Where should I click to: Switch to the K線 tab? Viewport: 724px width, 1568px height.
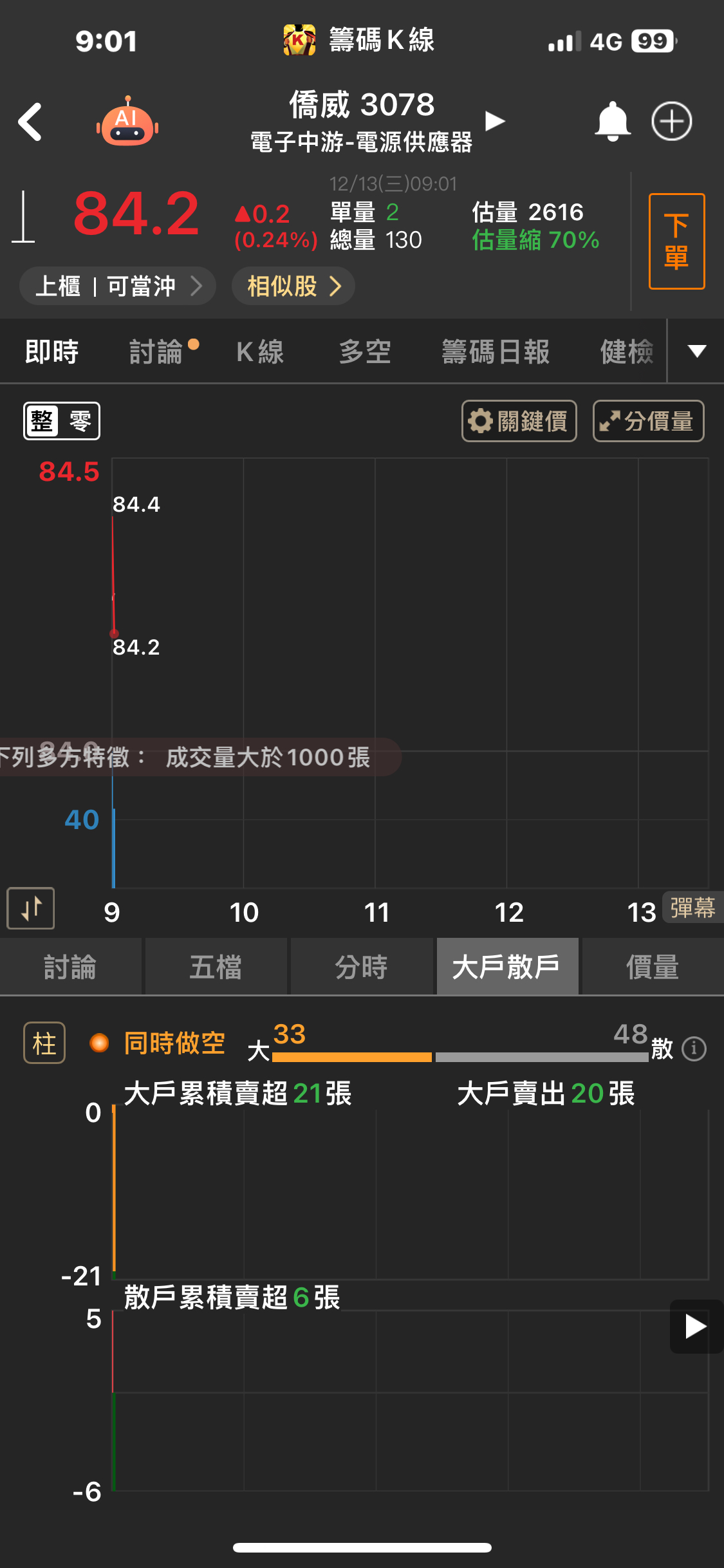[260, 352]
